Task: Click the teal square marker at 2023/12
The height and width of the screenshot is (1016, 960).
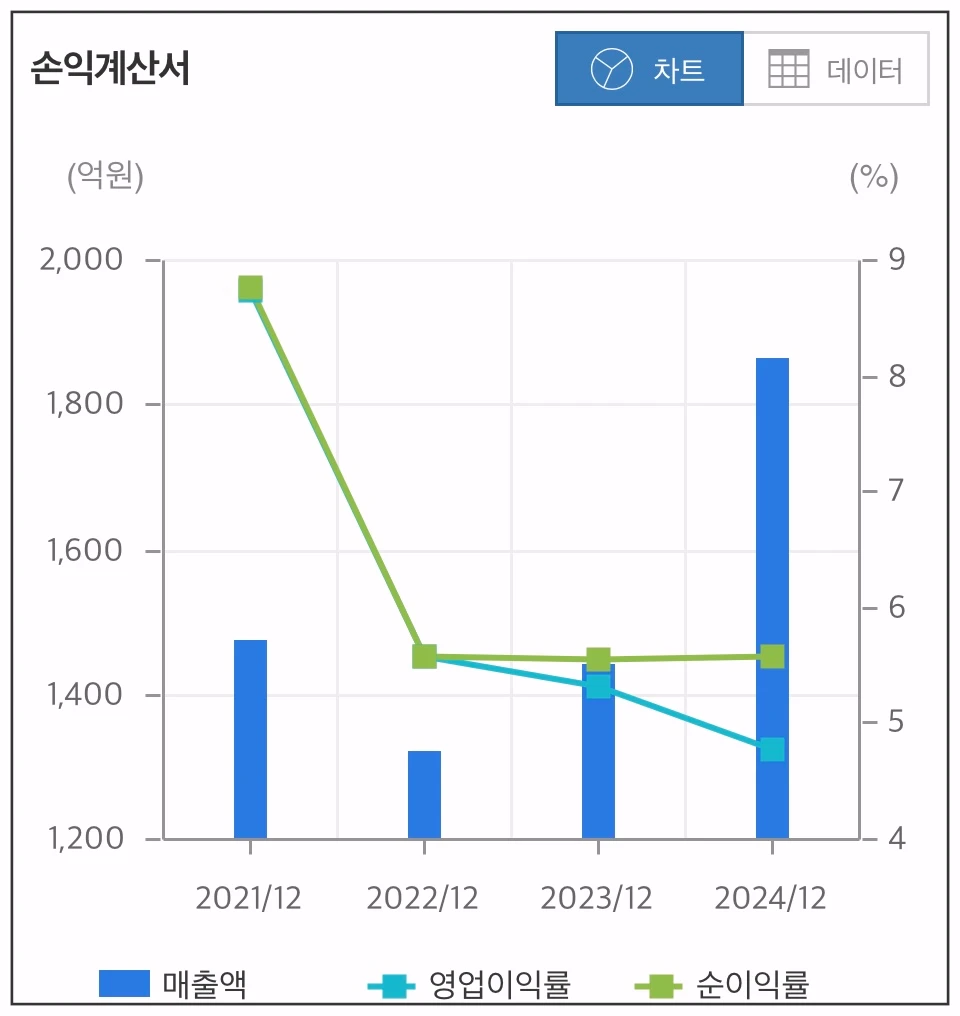Action: [598, 685]
